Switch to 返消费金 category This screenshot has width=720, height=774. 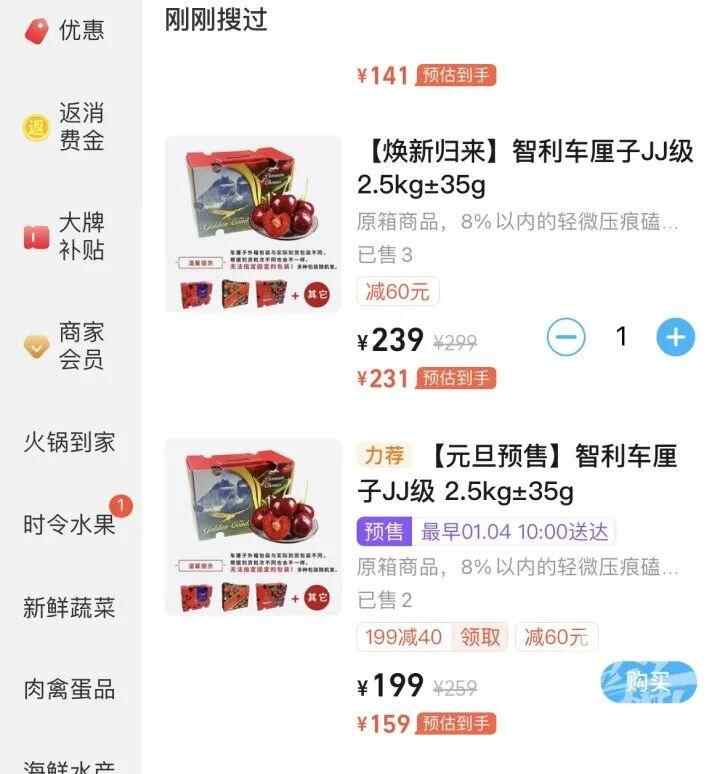pos(66,127)
